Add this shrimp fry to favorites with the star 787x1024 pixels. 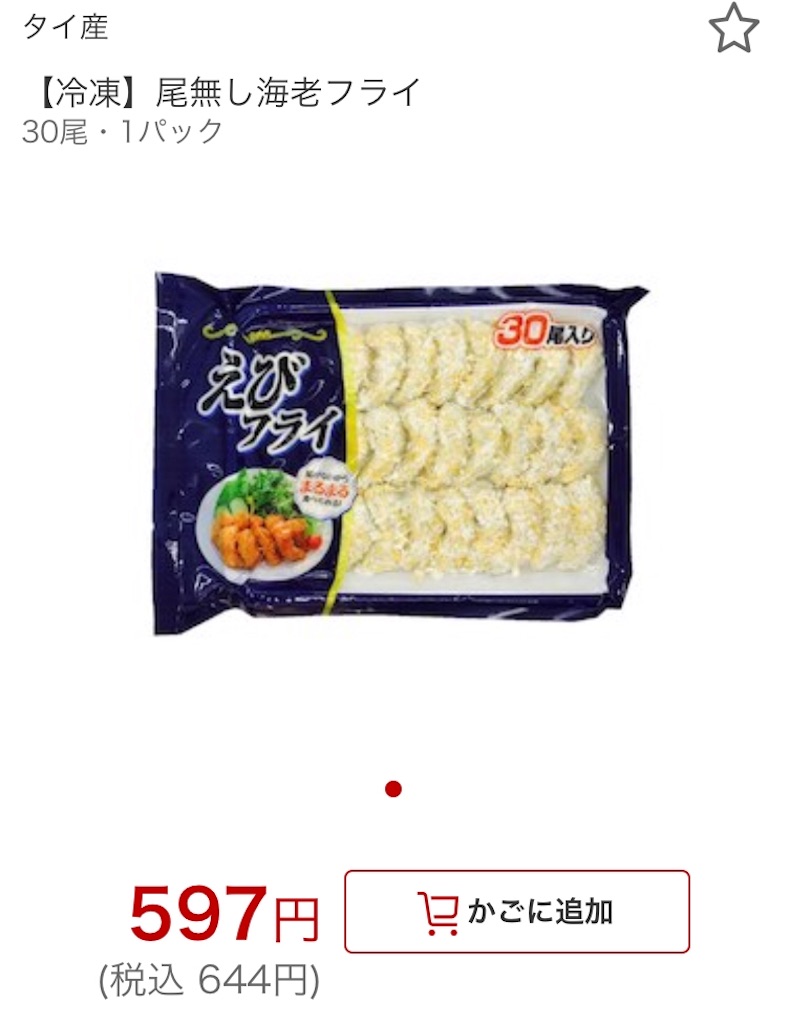tap(734, 29)
